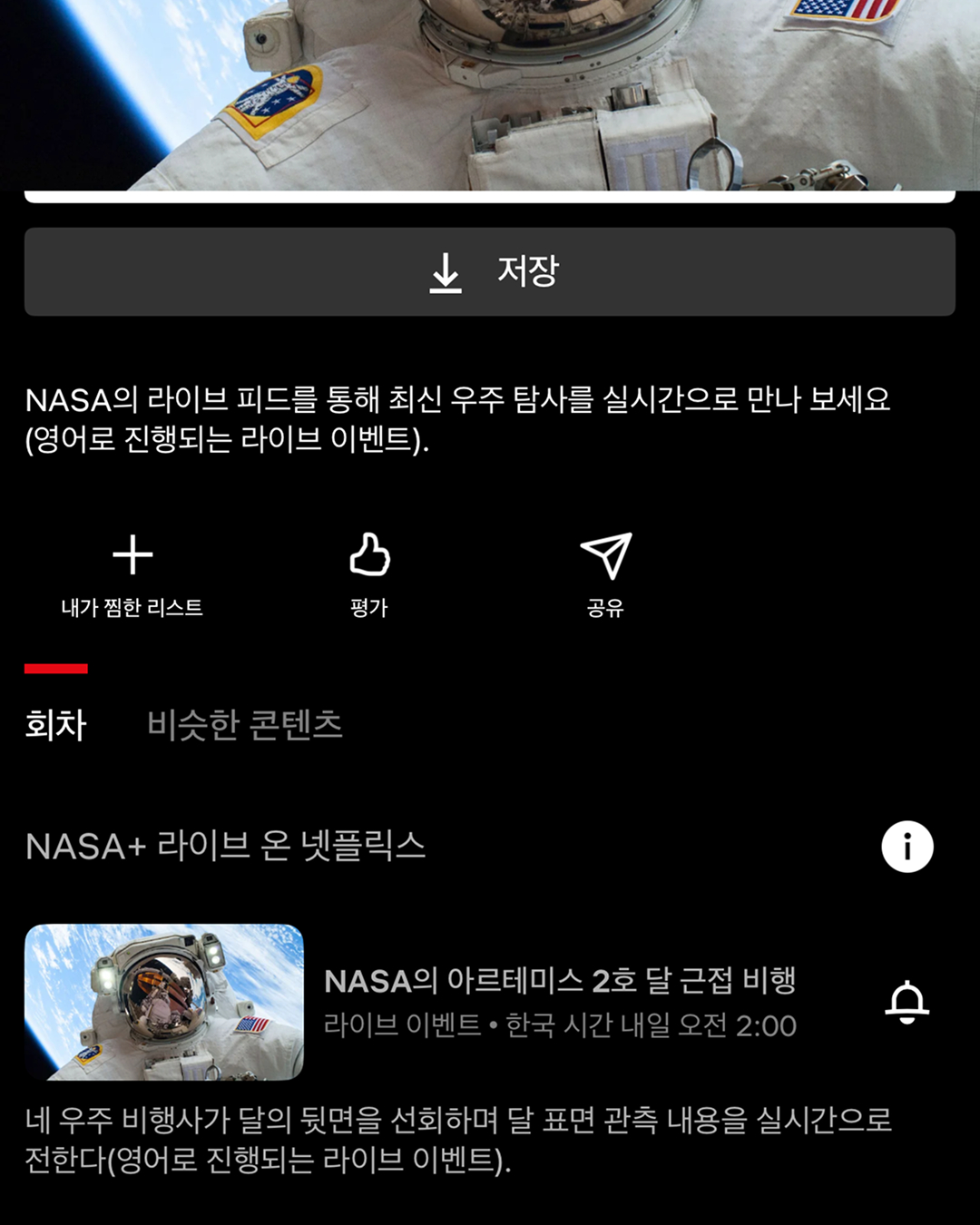The height and width of the screenshot is (1225, 980).
Task: Open info for NASA+ 라이브 온 넷플릭스
Action: (x=906, y=847)
